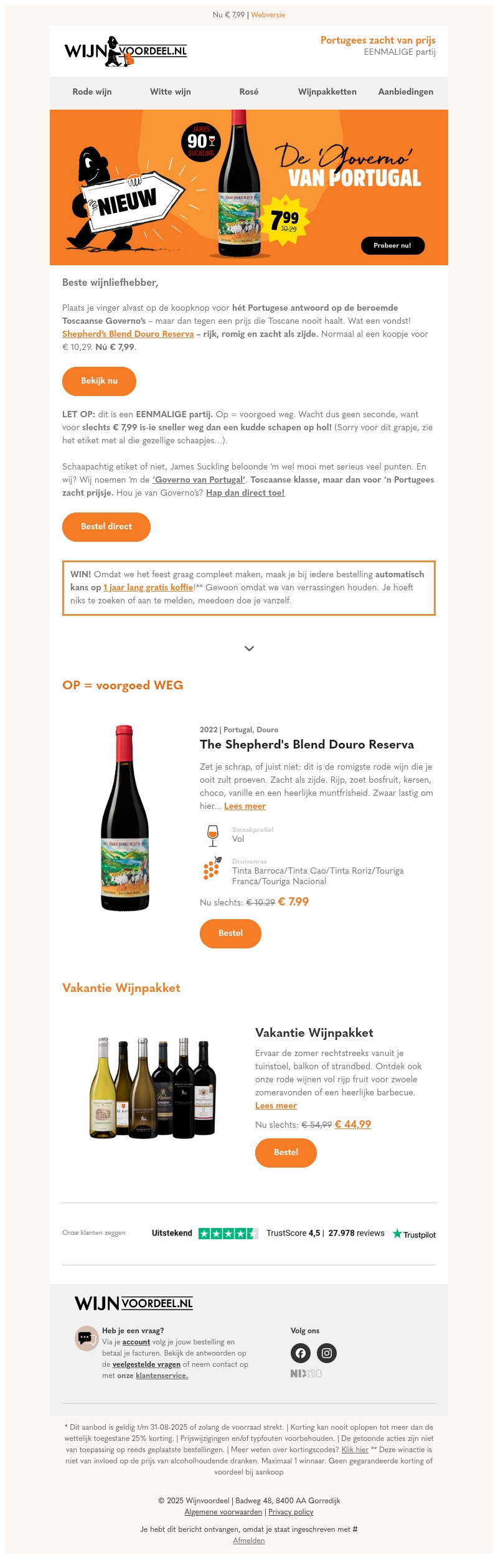The width and height of the screenshot is (498, 1568).
Task: Select the Rosé category
Action: [248, 92]
